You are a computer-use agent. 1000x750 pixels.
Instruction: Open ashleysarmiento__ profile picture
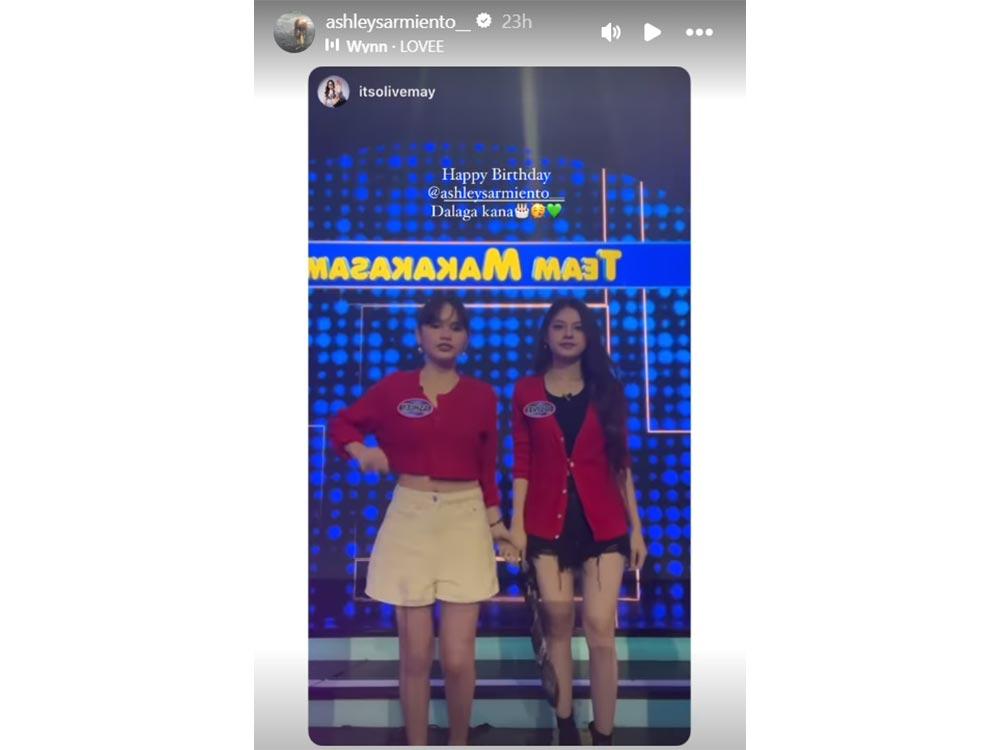294,32
